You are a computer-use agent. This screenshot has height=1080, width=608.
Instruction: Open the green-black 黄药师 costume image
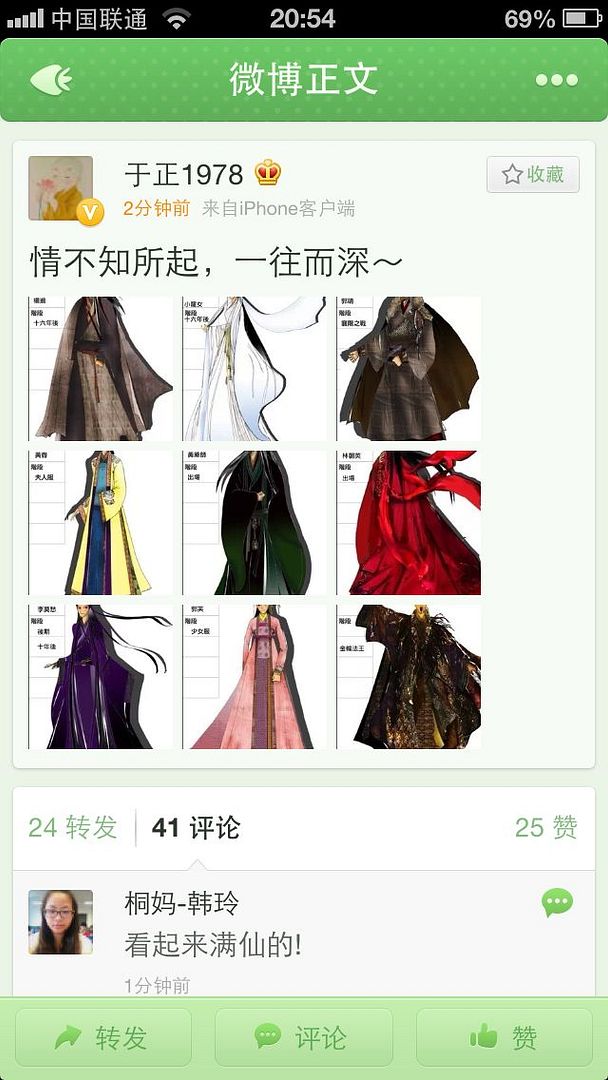pos(255,523)
